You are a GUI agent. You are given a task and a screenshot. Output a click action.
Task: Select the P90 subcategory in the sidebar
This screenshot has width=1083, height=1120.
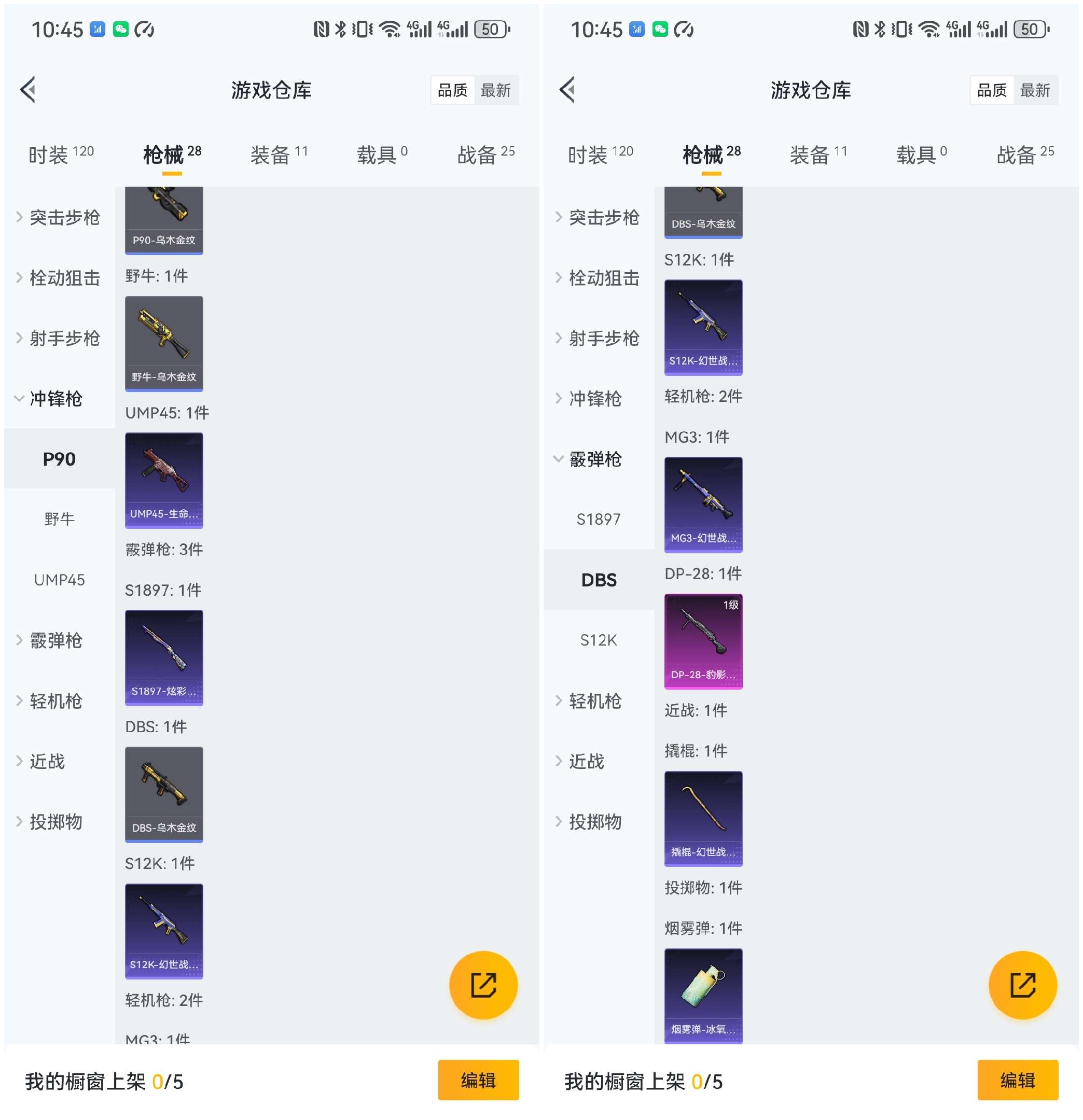tap(58, 458)
